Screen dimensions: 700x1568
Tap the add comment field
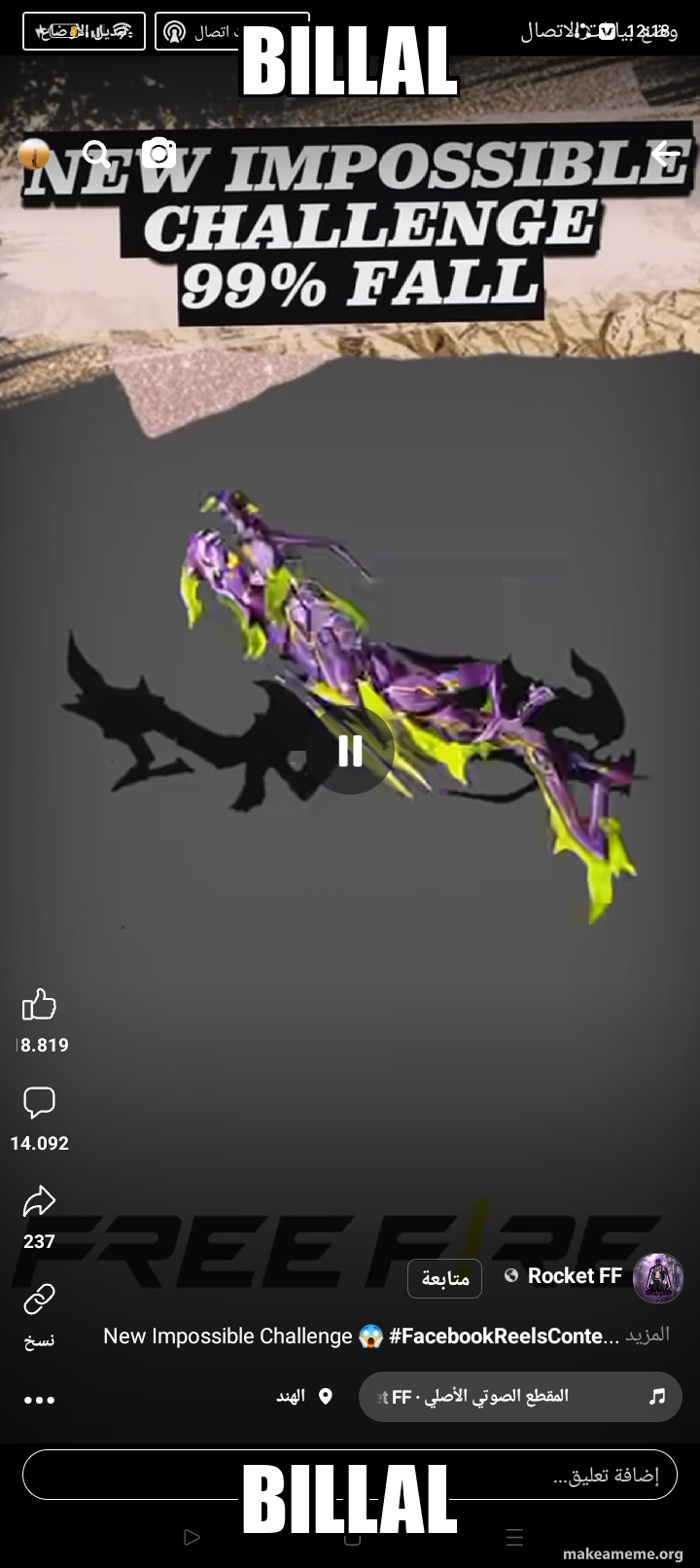click(350, 1476)
